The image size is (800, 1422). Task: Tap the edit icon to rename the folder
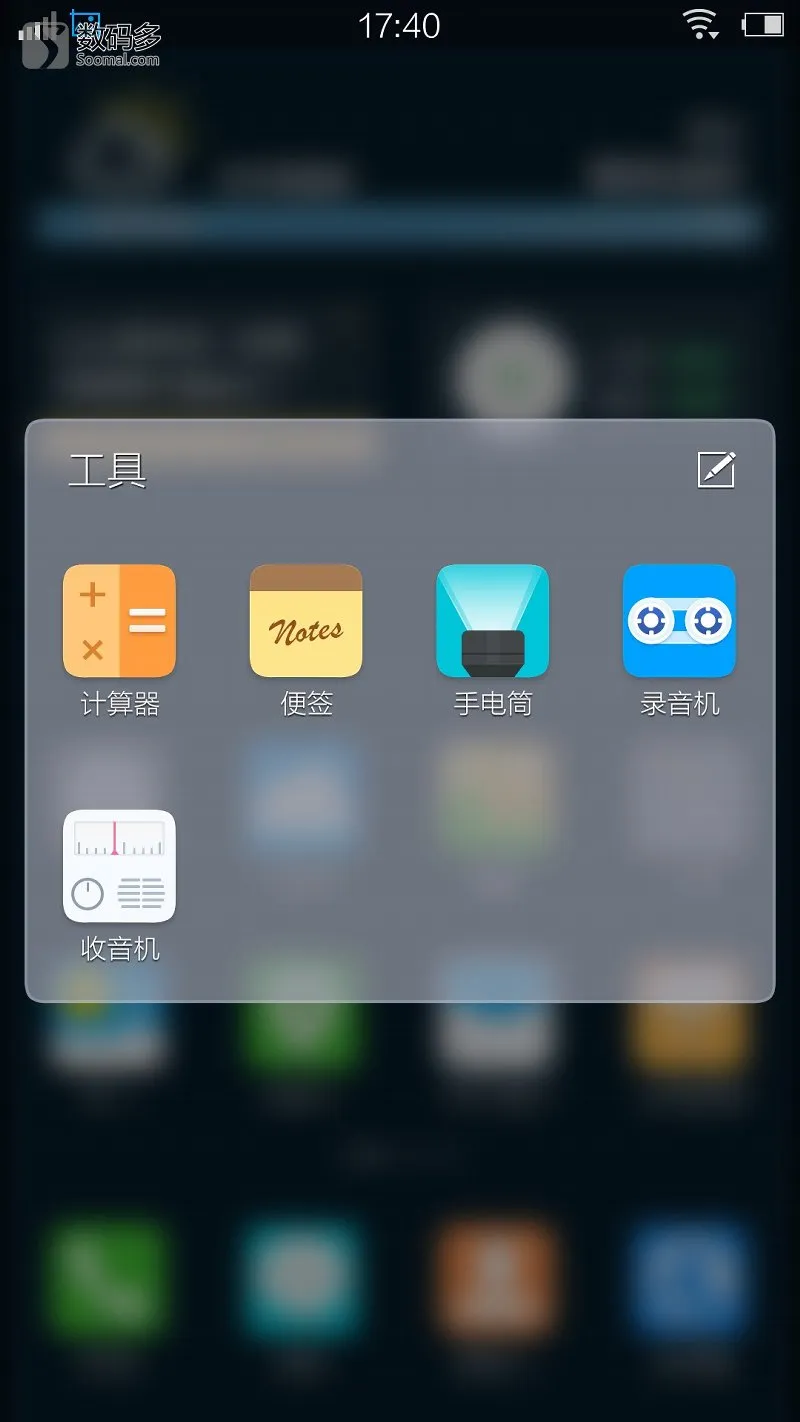[716, 469]
